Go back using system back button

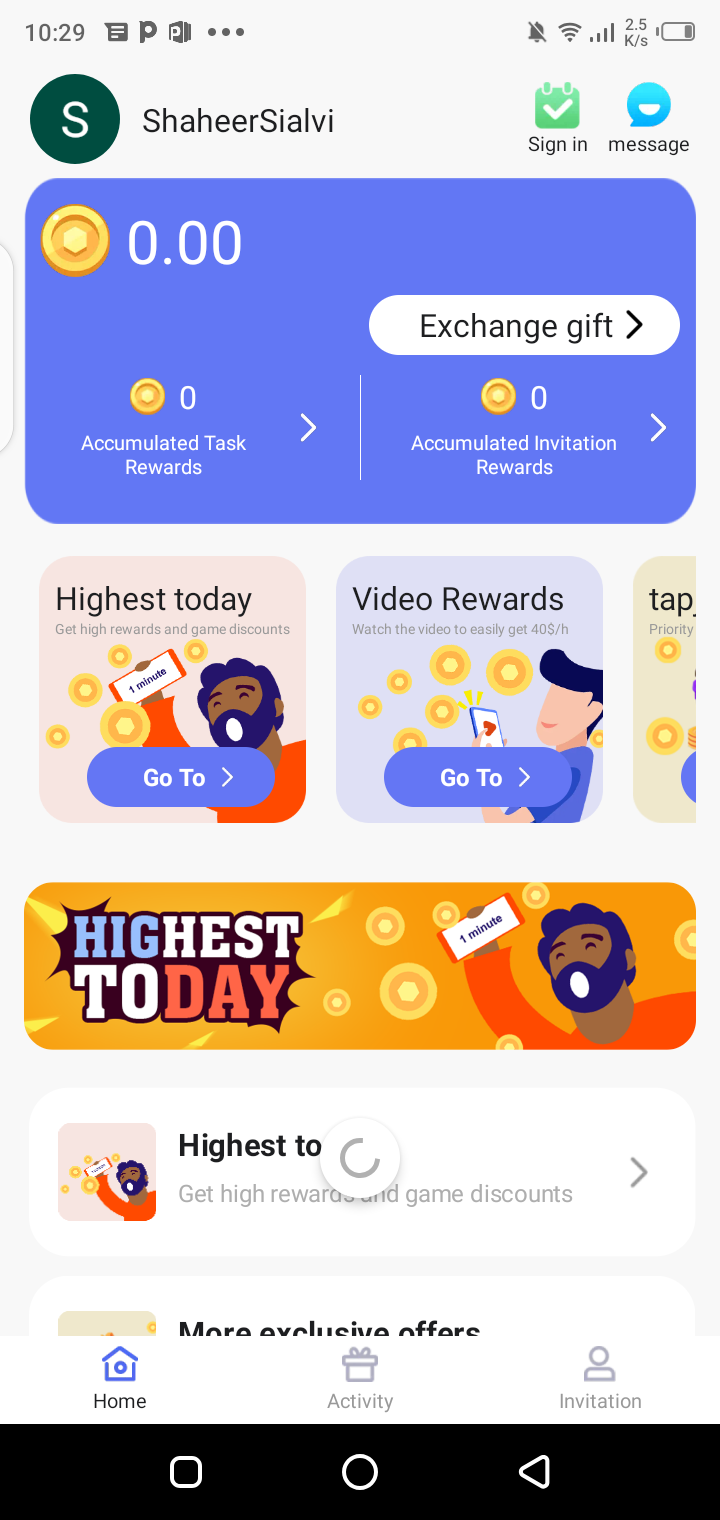click(x=535, y=1471)
